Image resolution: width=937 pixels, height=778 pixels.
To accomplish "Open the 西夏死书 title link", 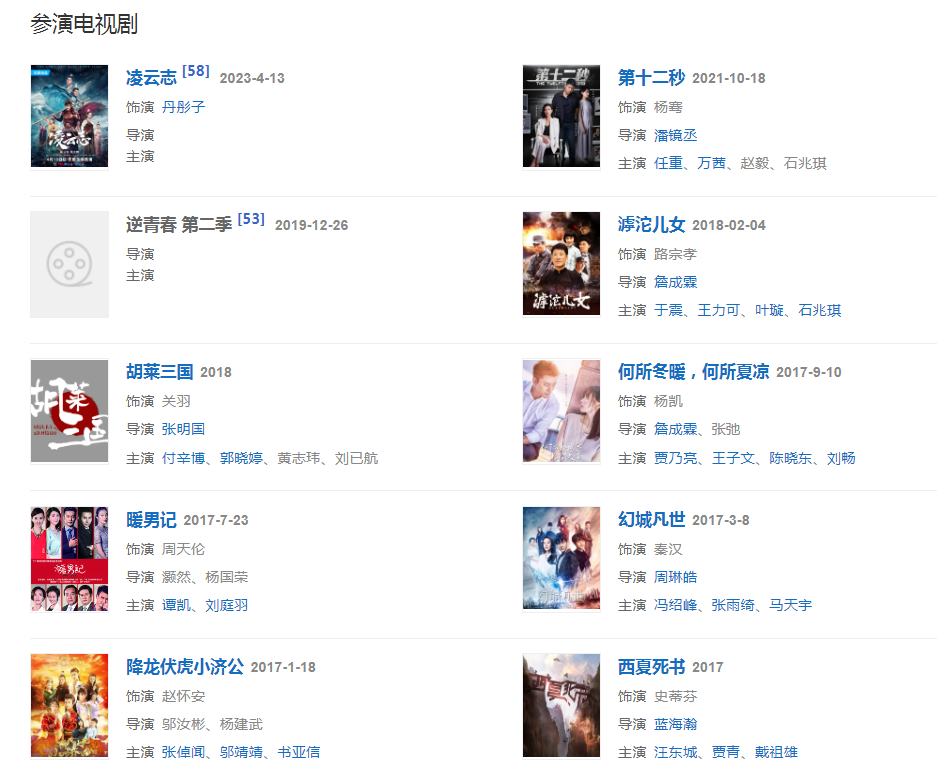I will pyautogui.click(x=651, y=667).
